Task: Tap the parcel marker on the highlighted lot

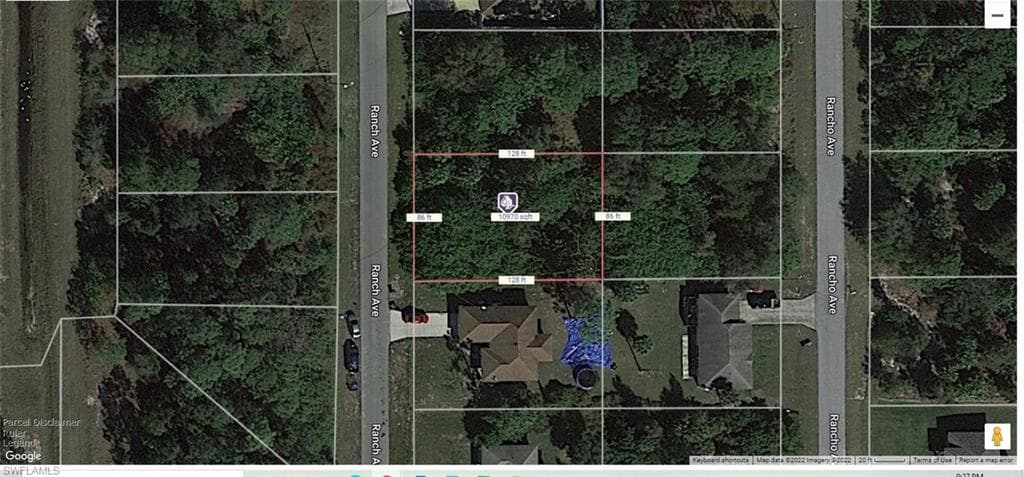Action: tap(507, 202)
